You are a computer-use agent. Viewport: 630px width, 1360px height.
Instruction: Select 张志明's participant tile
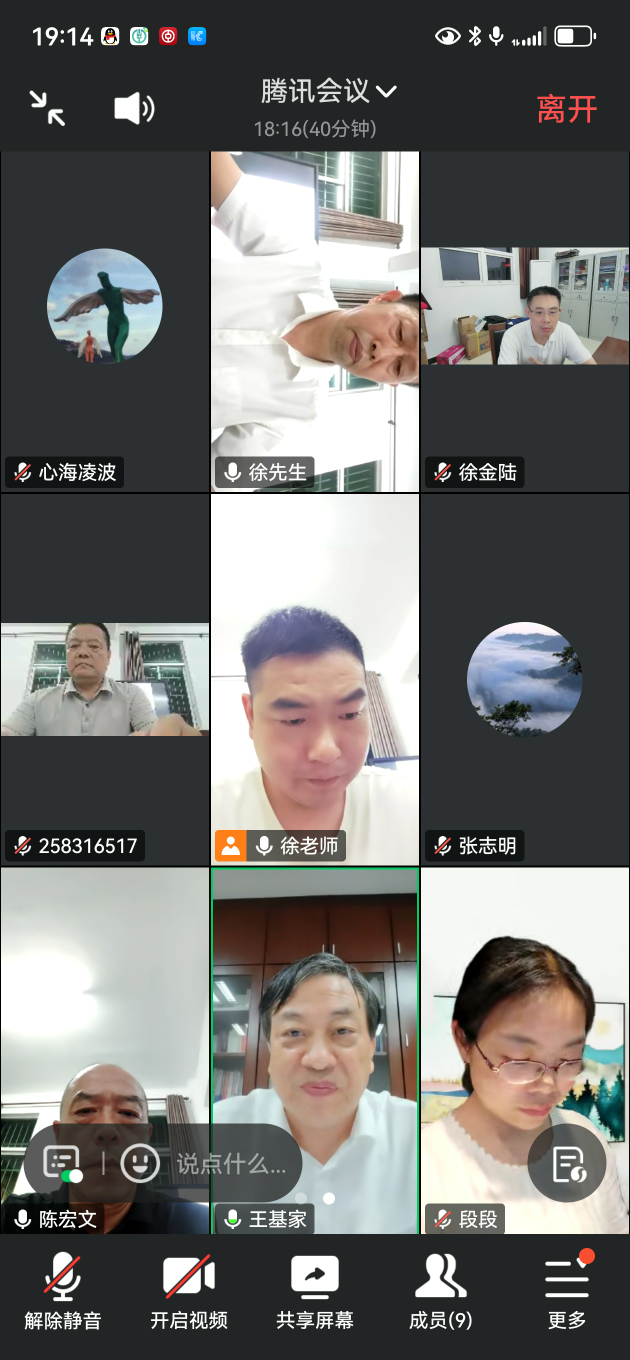tap(525, 680)
